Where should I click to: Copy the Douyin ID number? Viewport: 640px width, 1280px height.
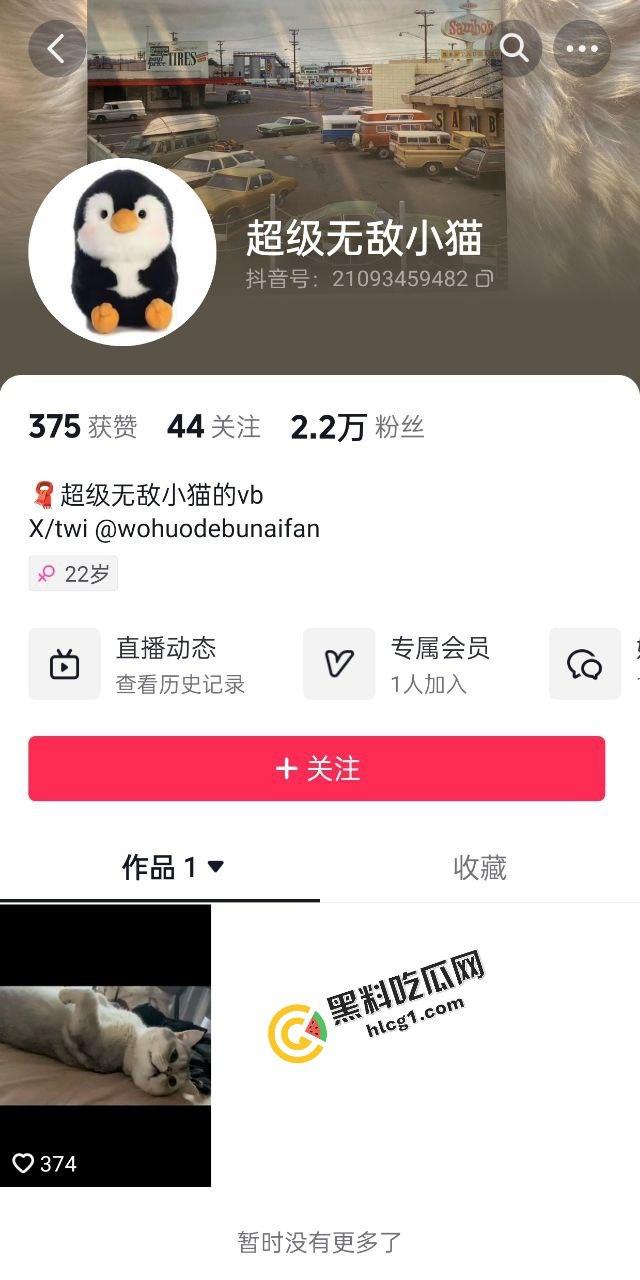484,279
